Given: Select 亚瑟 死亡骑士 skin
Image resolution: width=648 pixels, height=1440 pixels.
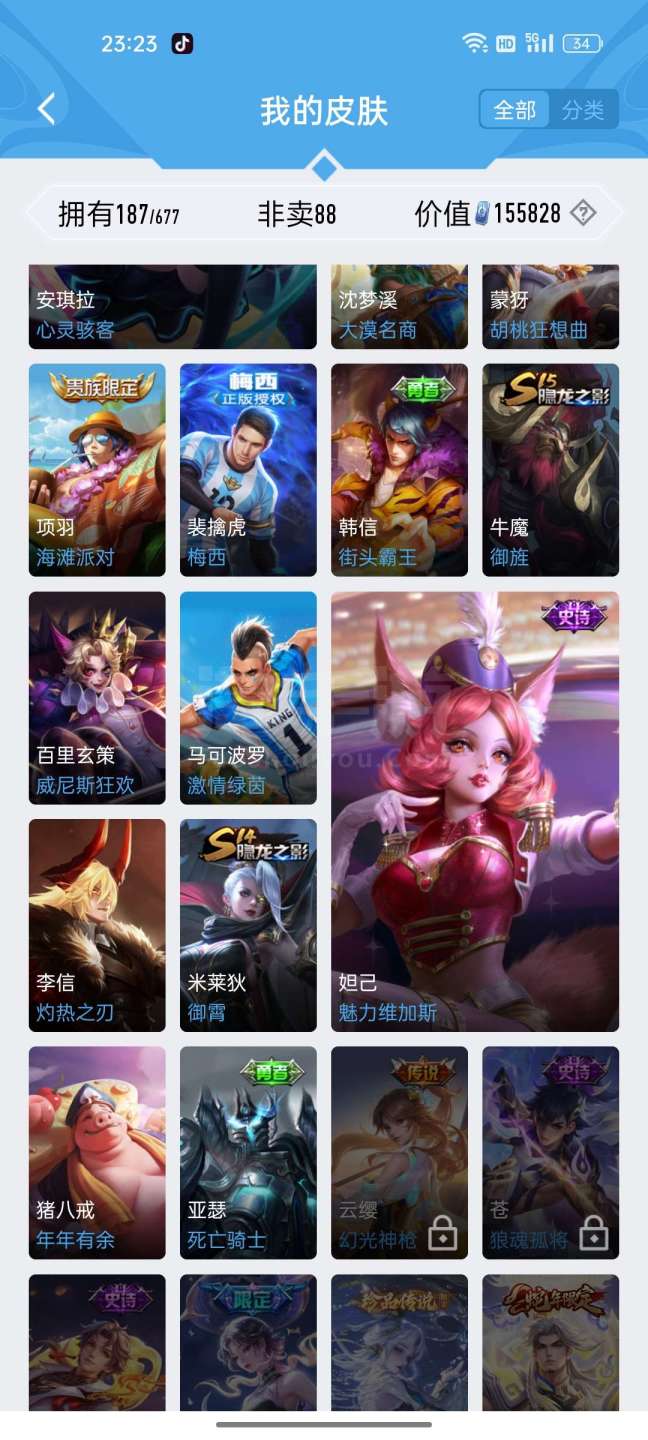Looking at the screenshot, I should click(248, 1152).
